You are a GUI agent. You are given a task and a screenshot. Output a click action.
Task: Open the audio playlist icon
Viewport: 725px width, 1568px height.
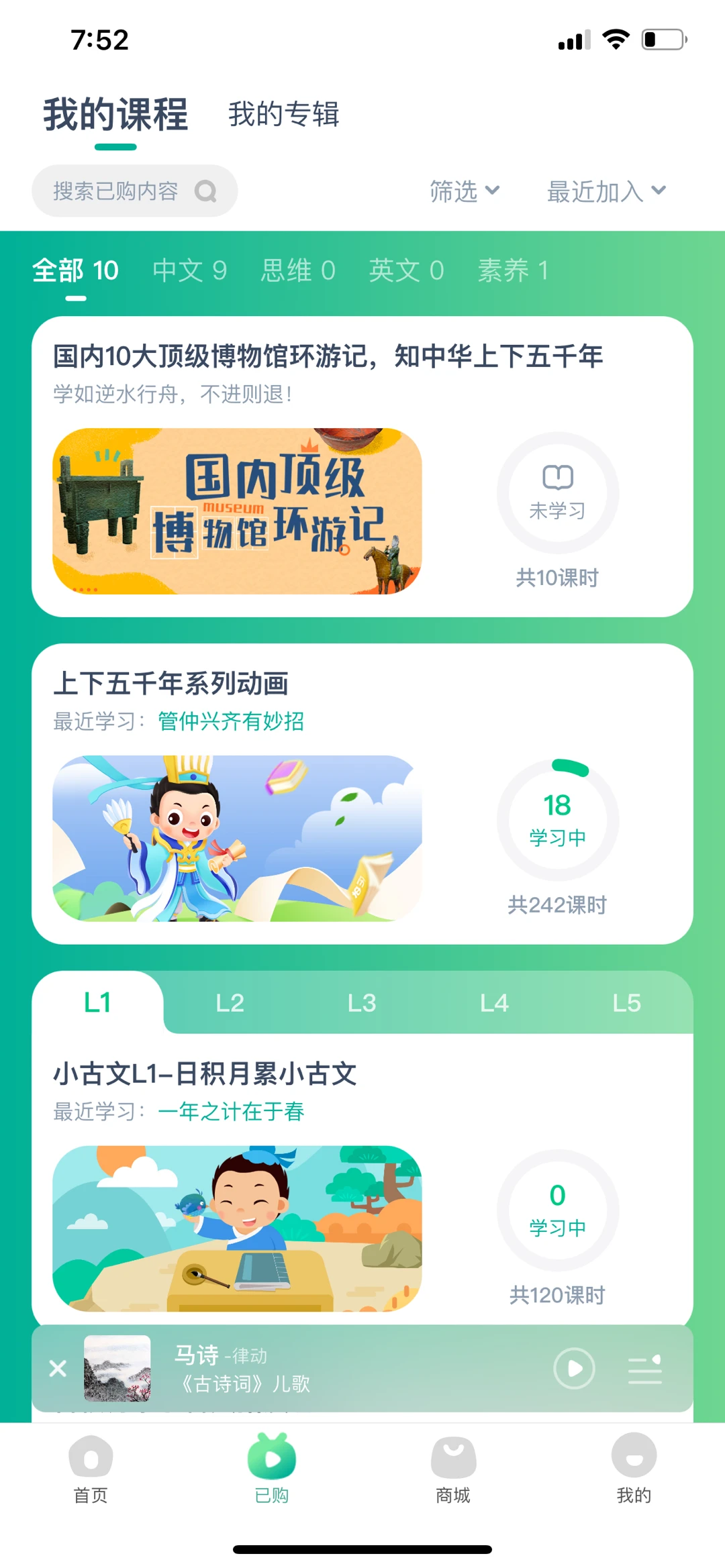coord(644,1368)
